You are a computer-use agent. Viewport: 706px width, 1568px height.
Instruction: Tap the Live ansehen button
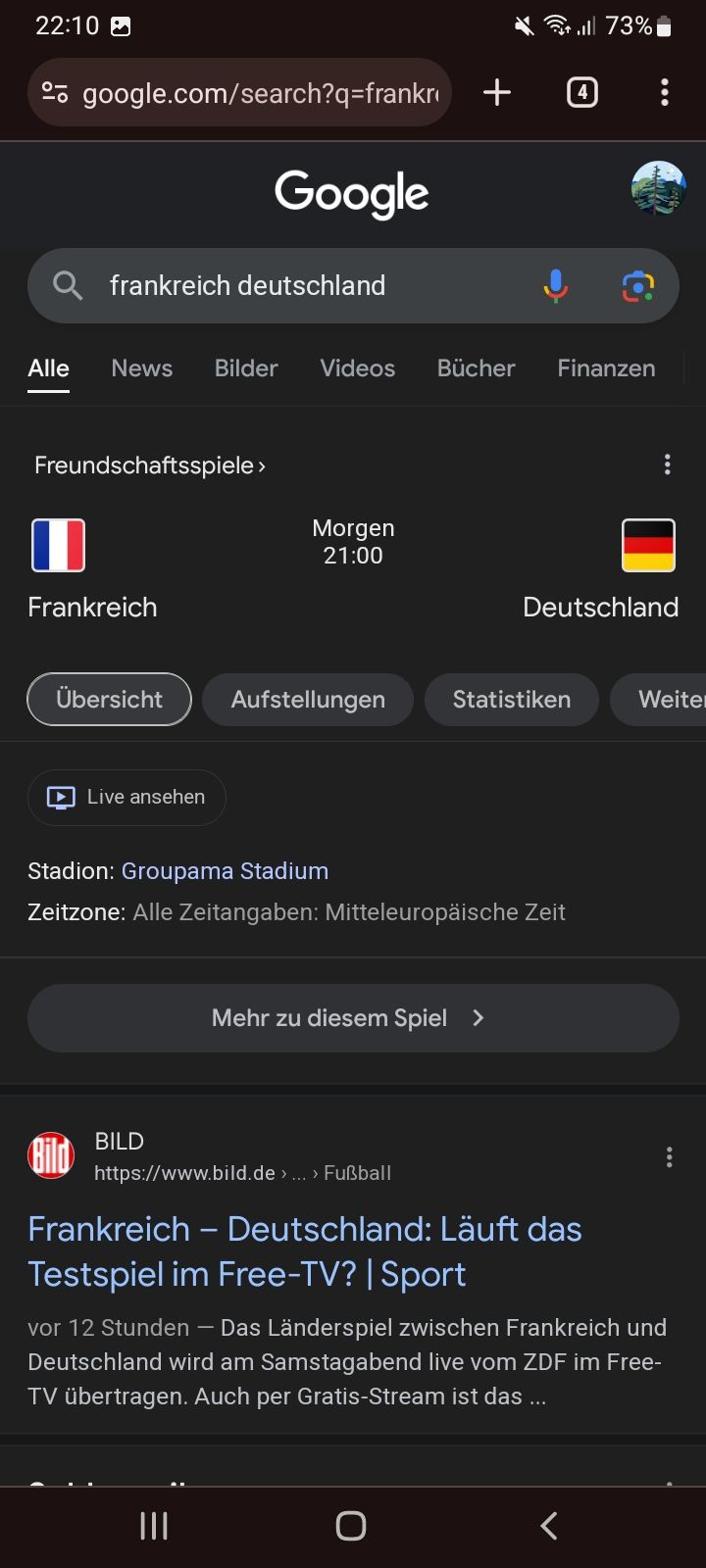pos(126,798)
